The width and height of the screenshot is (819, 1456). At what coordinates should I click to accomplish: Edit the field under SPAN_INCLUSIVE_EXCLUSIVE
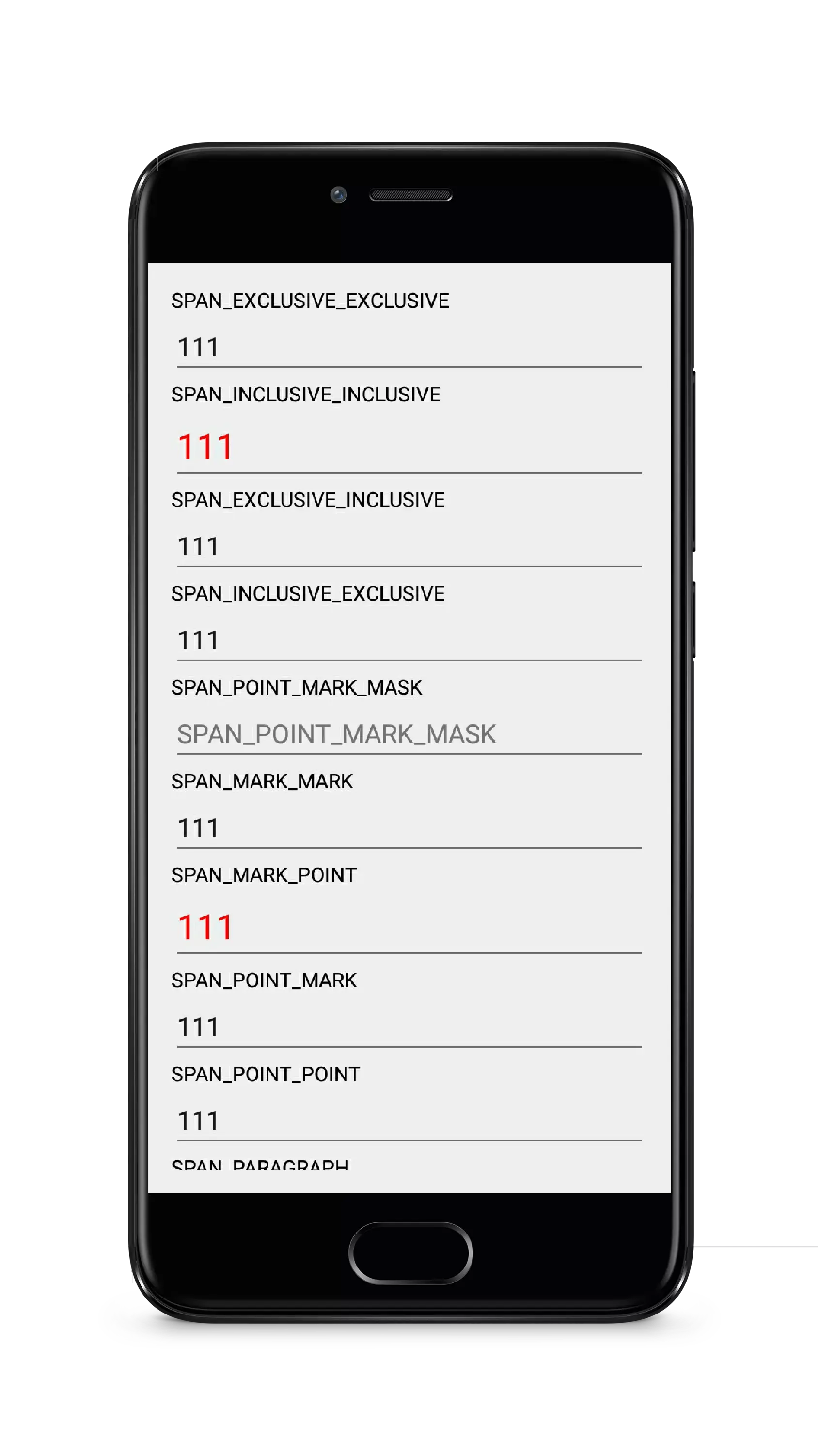tap(409, 640)
